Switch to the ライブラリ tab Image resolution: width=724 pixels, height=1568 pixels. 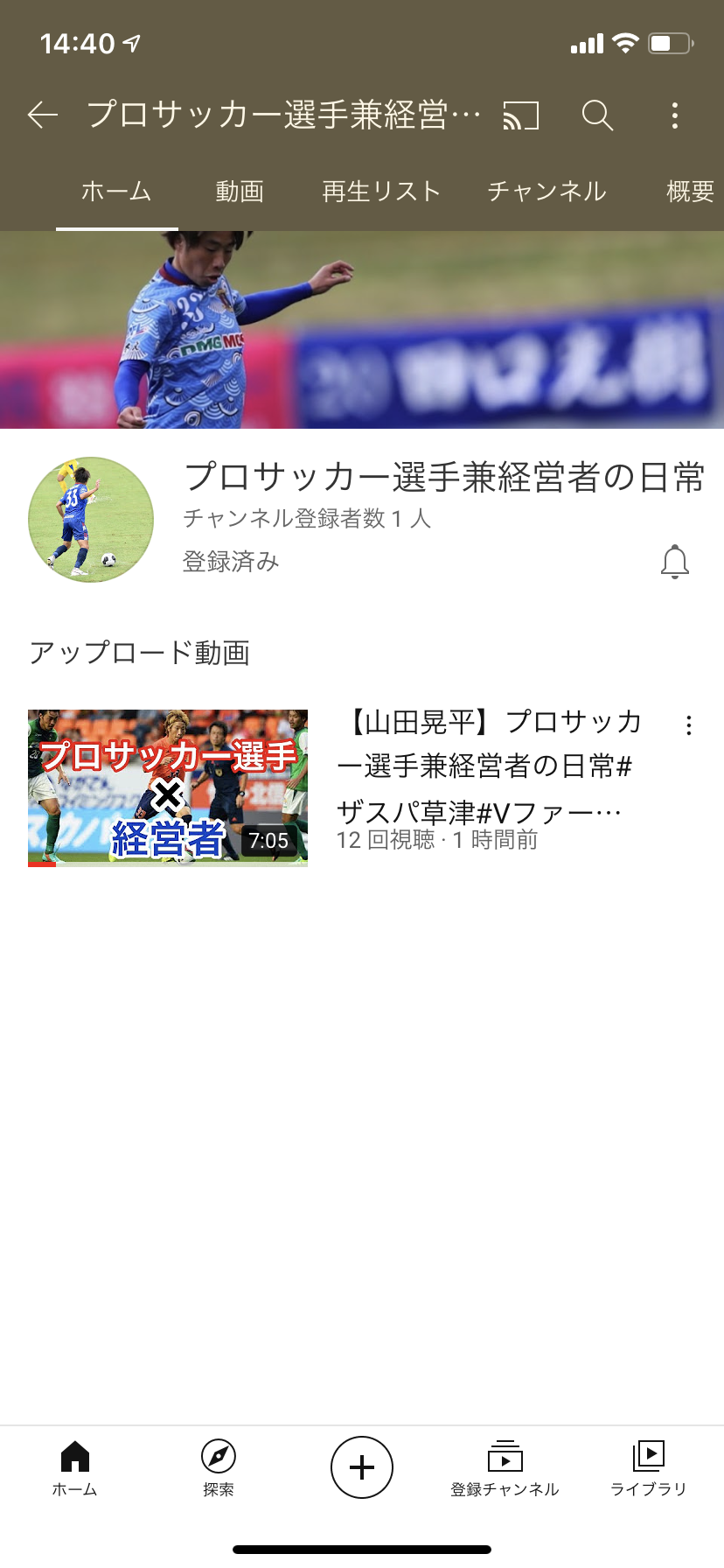[x=648, y=1467]
